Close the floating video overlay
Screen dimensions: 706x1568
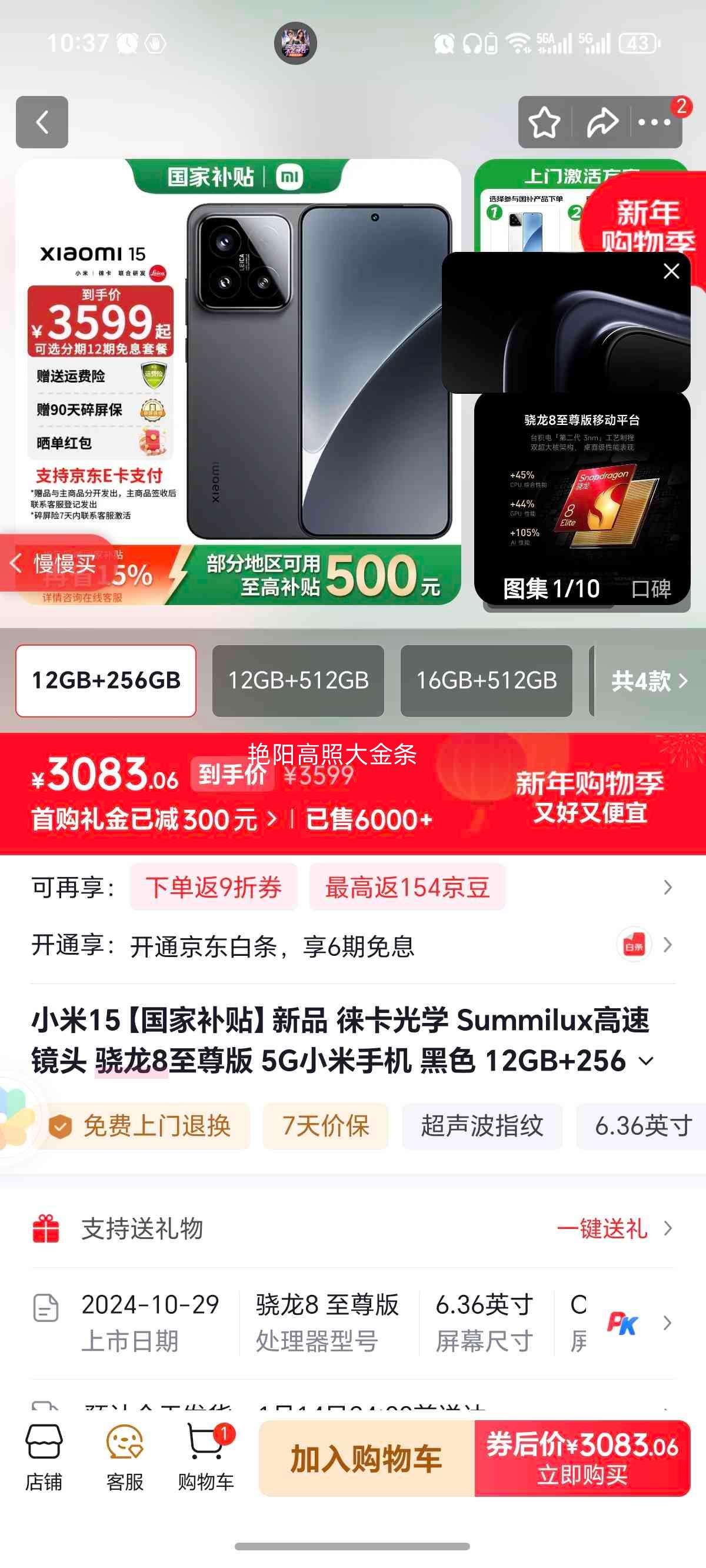671,271
